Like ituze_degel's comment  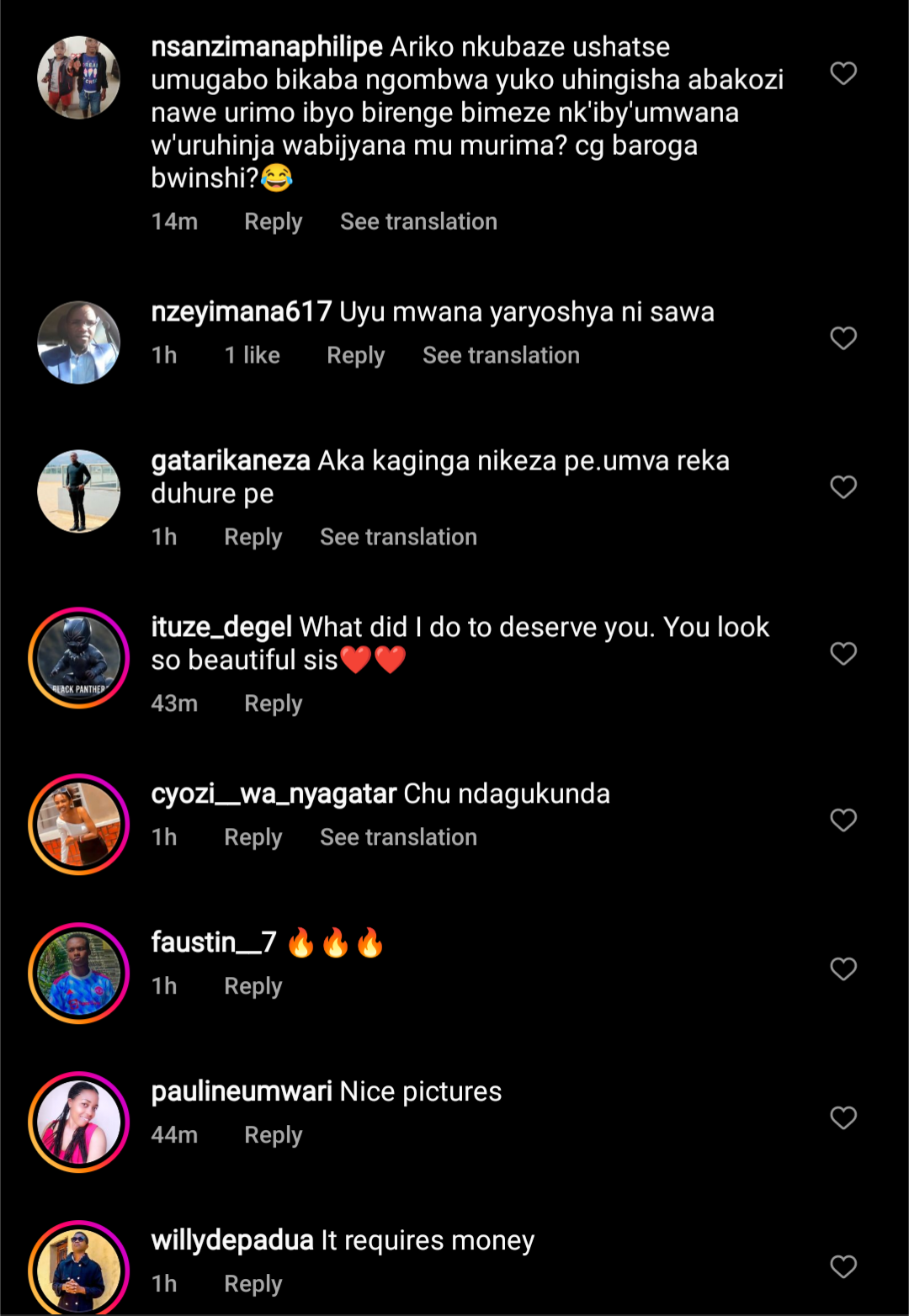(843, 654)
